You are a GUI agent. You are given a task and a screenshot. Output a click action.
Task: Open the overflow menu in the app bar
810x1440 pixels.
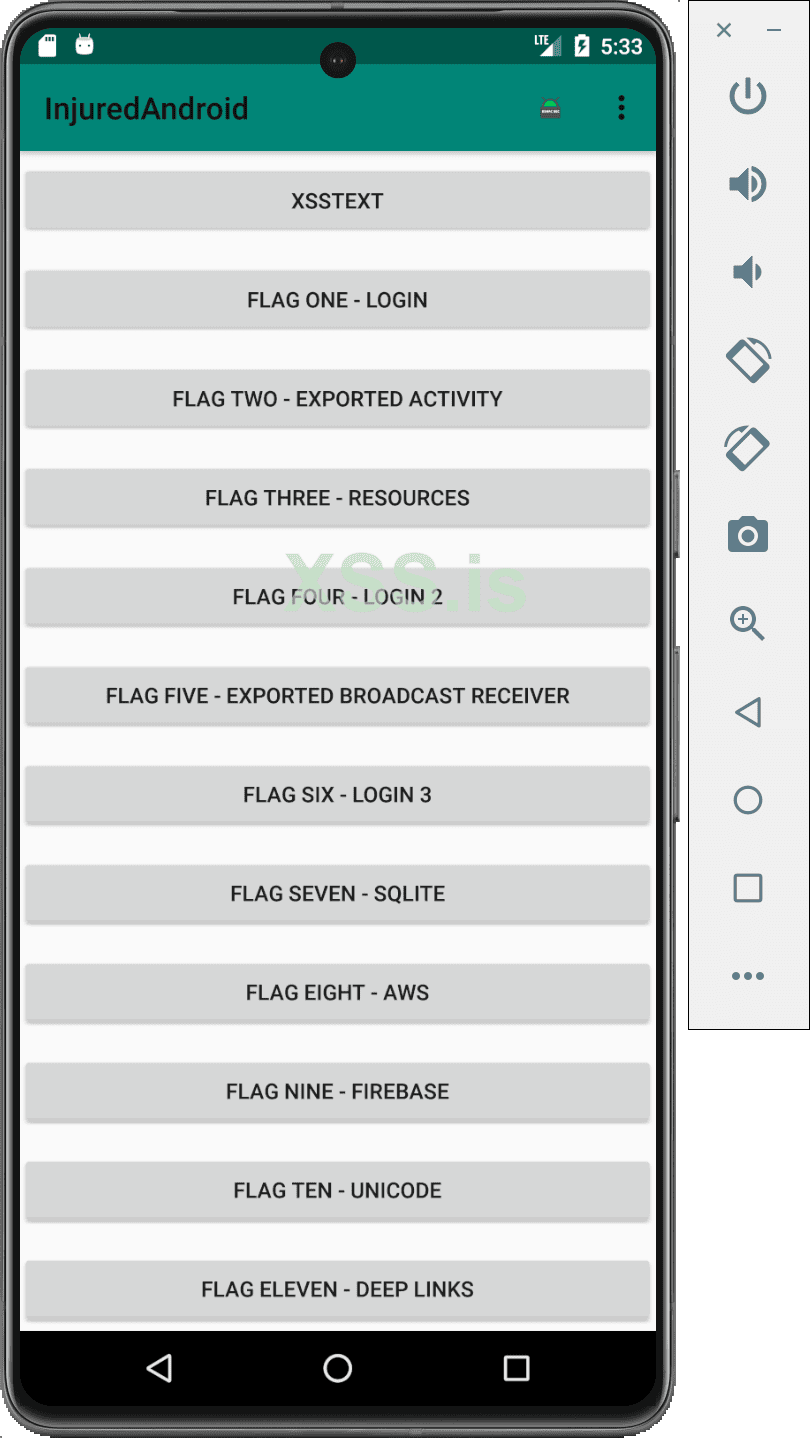(621, 108)
